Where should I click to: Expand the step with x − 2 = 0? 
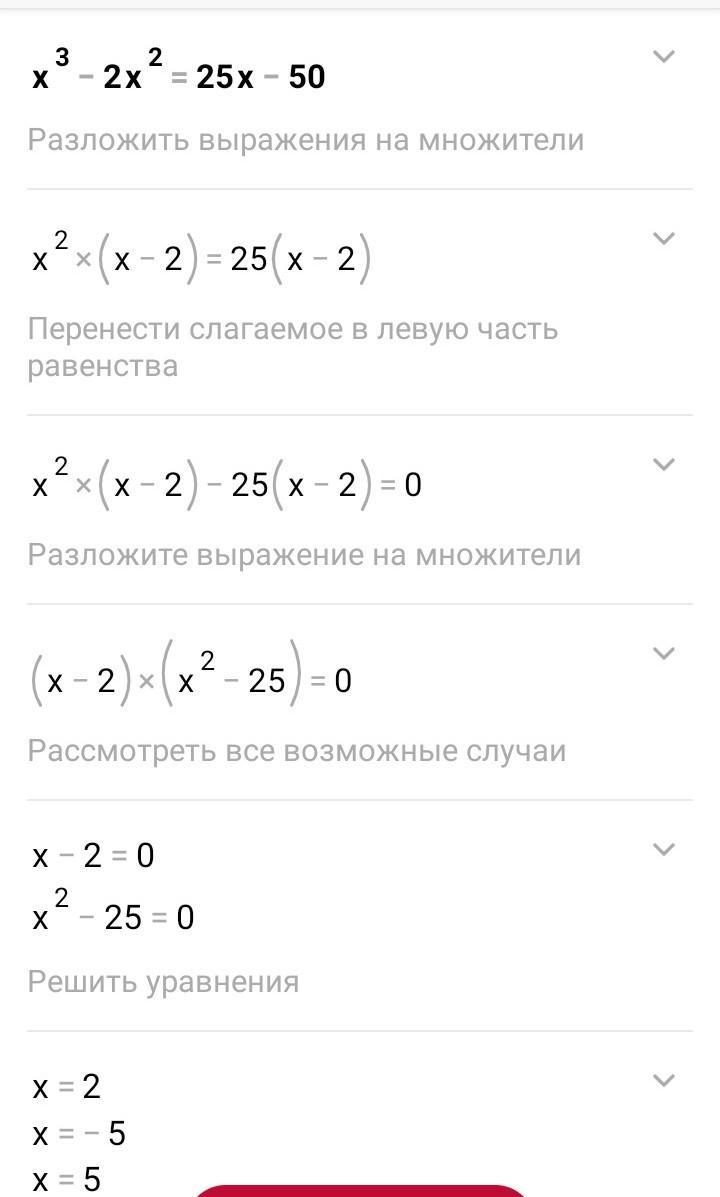click(664, 849)
